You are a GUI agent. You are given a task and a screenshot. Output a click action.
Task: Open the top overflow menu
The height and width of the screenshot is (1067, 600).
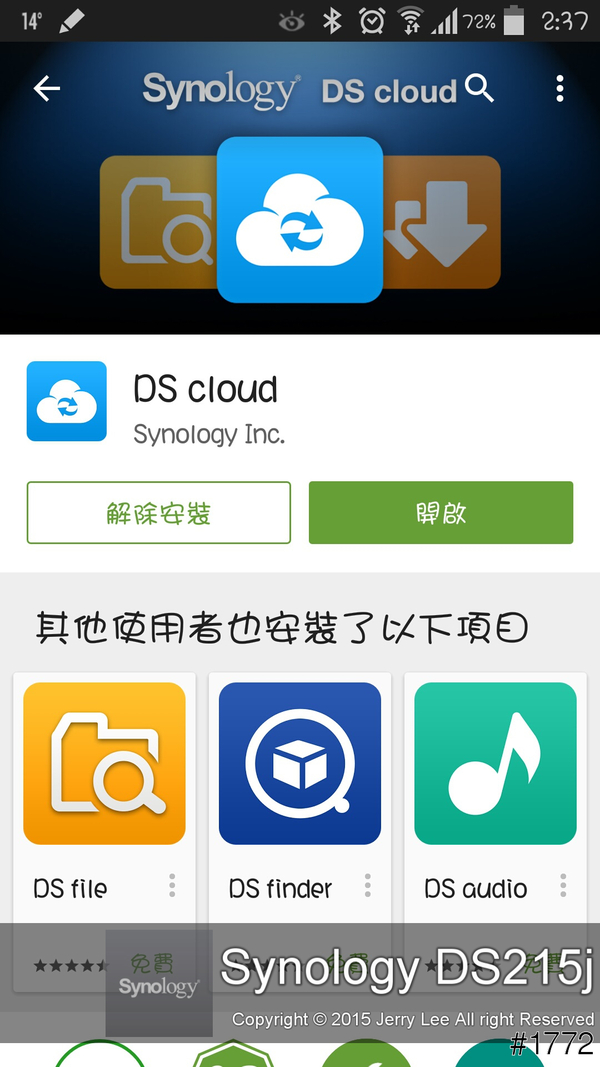pos(560,89)
